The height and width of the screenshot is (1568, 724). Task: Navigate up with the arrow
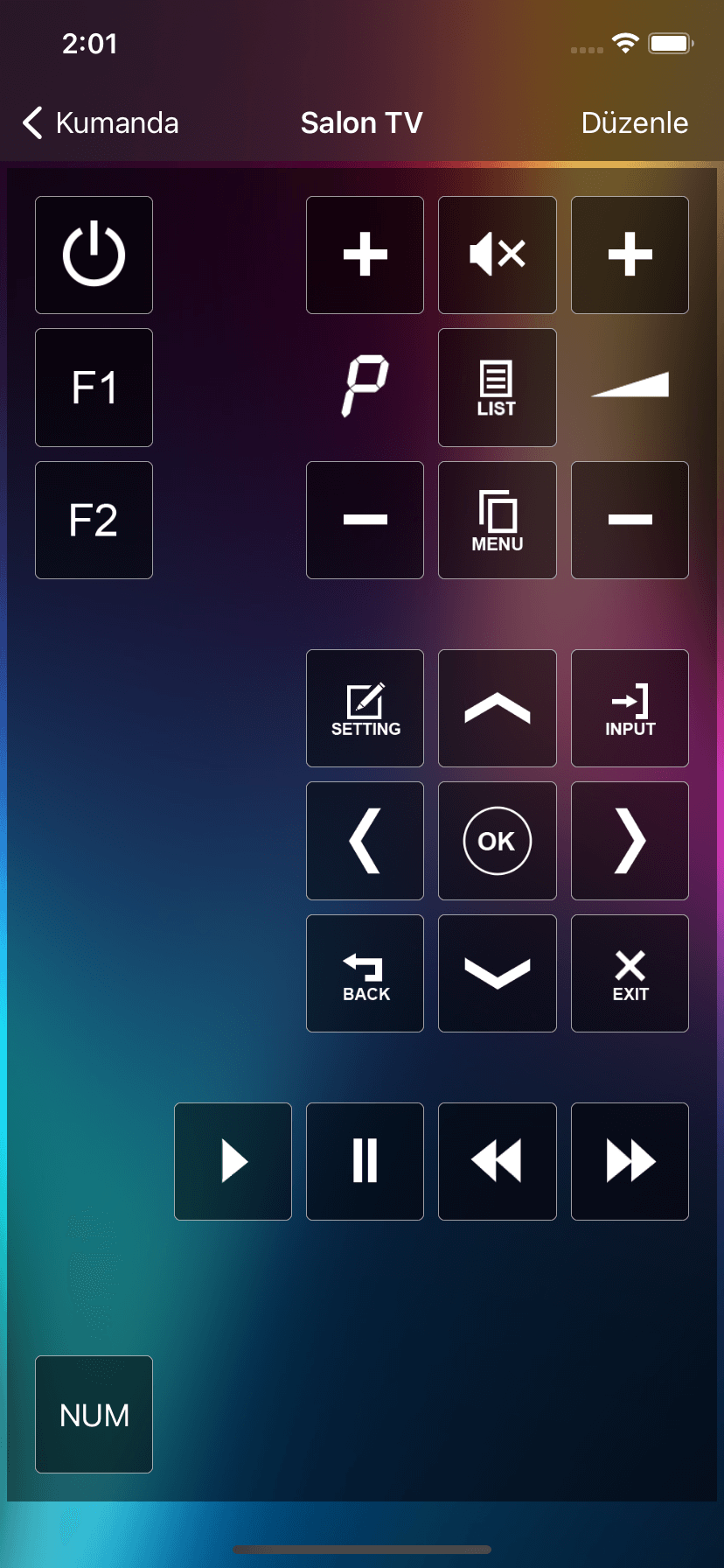pyautogui.click(x=497, y=709)
